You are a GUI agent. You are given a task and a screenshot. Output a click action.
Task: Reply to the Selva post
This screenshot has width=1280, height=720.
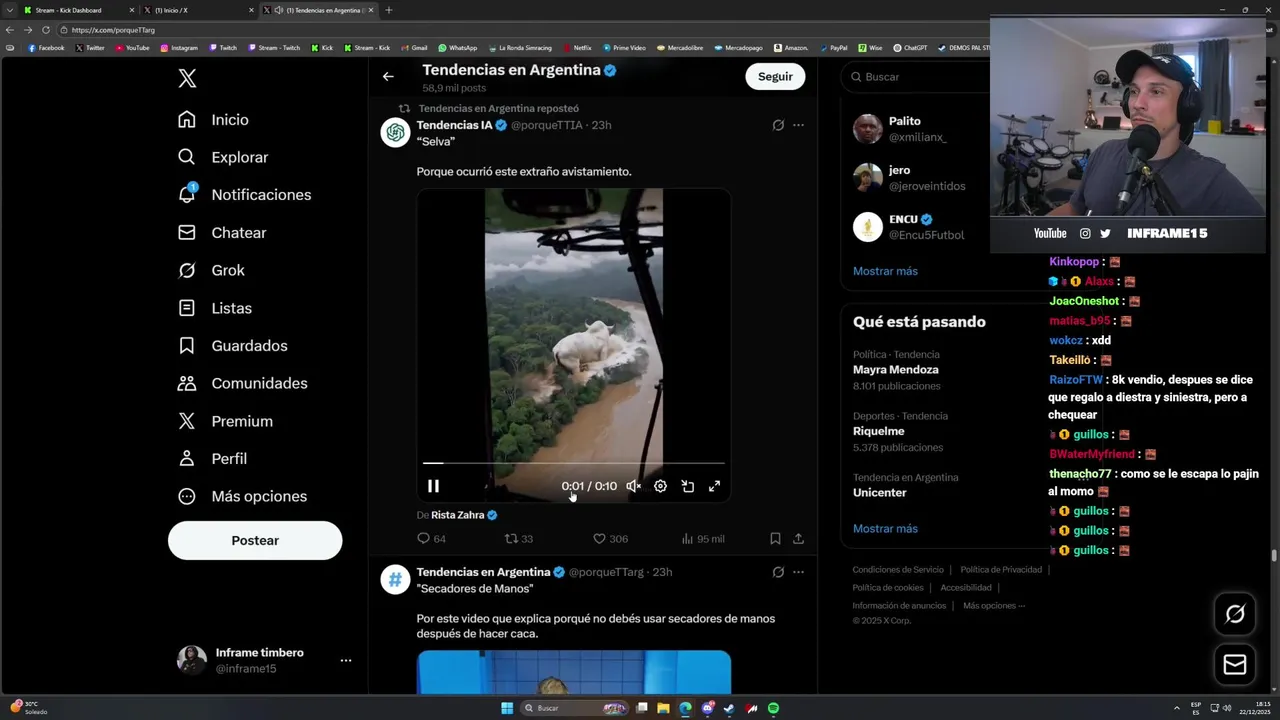coord(423,539)
